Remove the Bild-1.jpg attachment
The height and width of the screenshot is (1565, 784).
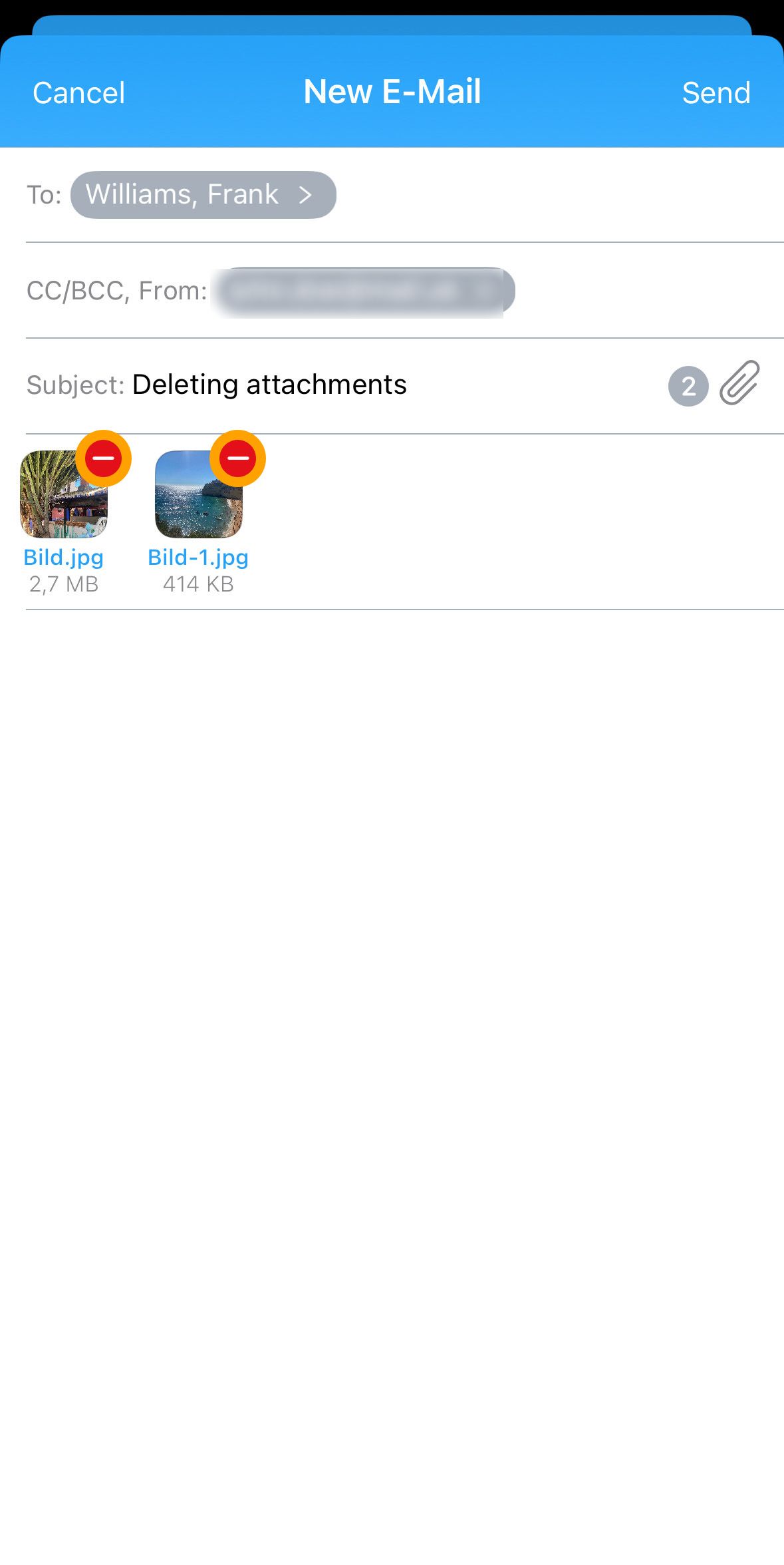[238, 458]
